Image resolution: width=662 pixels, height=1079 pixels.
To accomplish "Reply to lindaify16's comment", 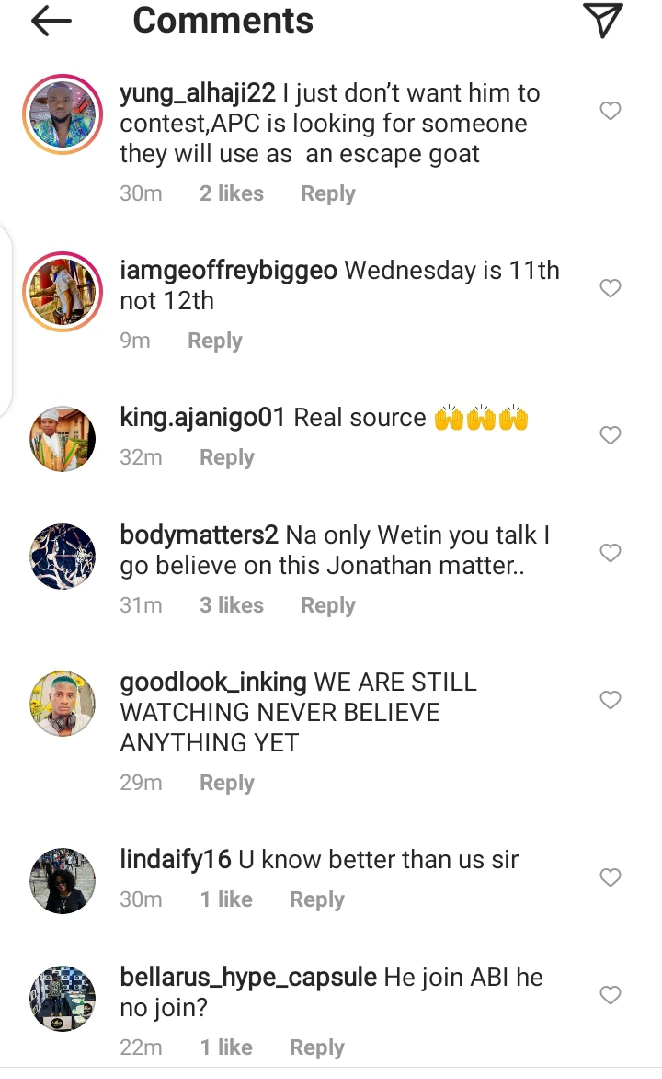I will tap(317, 900).
